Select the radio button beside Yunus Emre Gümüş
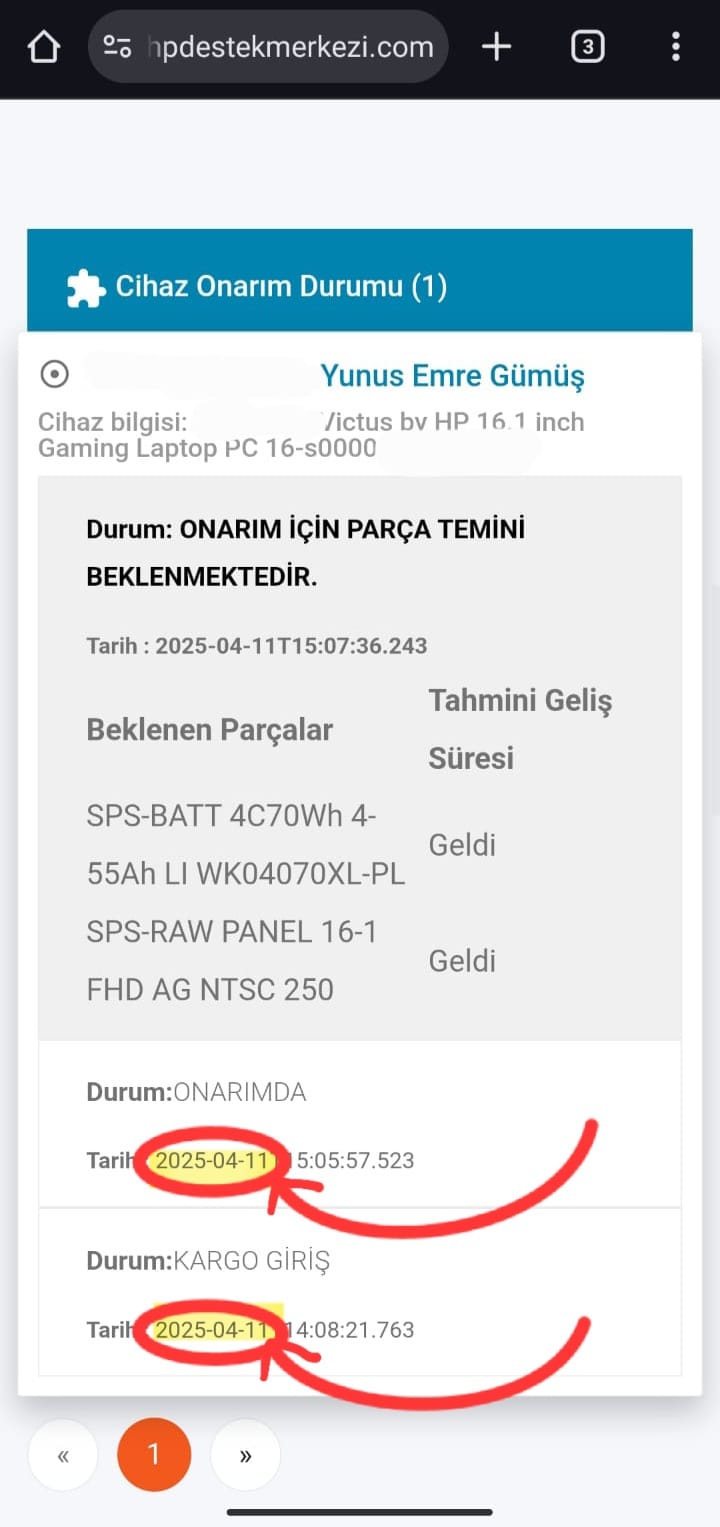This screenshot has height=1527, width=720. (x=54, y=374)
